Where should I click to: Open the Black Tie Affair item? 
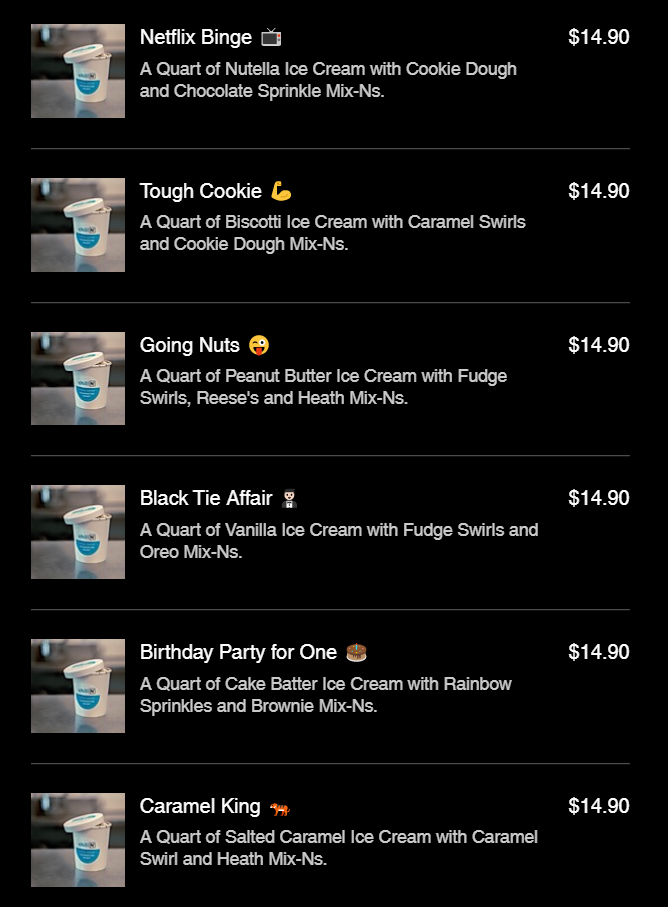(206, 498)
